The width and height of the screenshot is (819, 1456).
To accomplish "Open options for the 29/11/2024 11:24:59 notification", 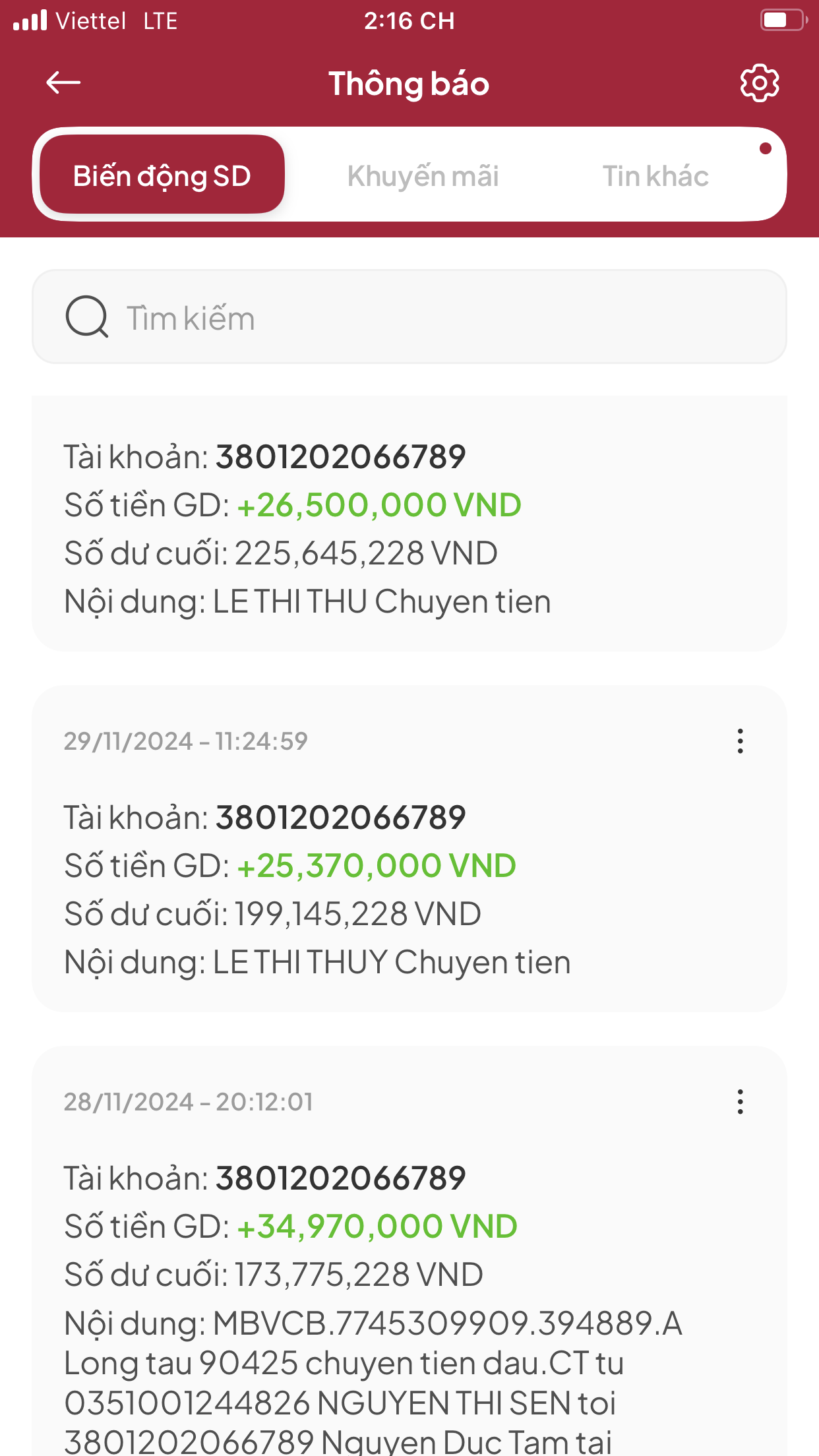I will tap(741, 741).
